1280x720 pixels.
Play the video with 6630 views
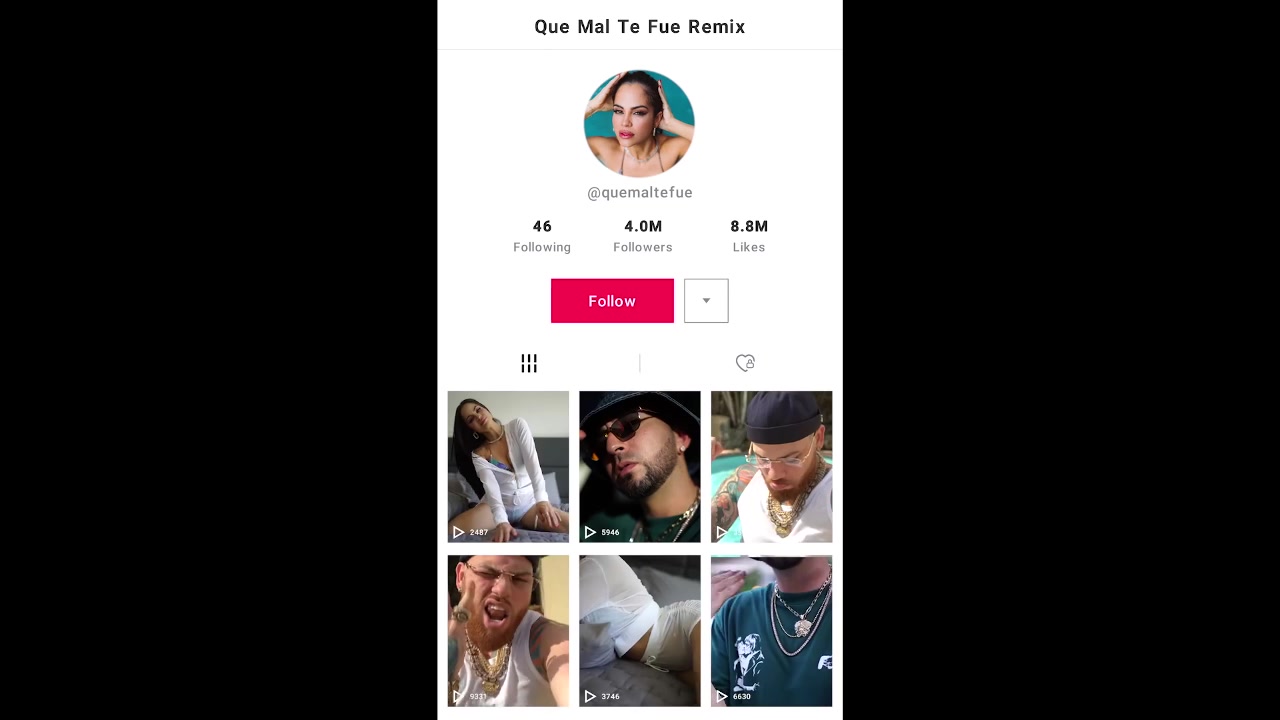pos(771,631)
